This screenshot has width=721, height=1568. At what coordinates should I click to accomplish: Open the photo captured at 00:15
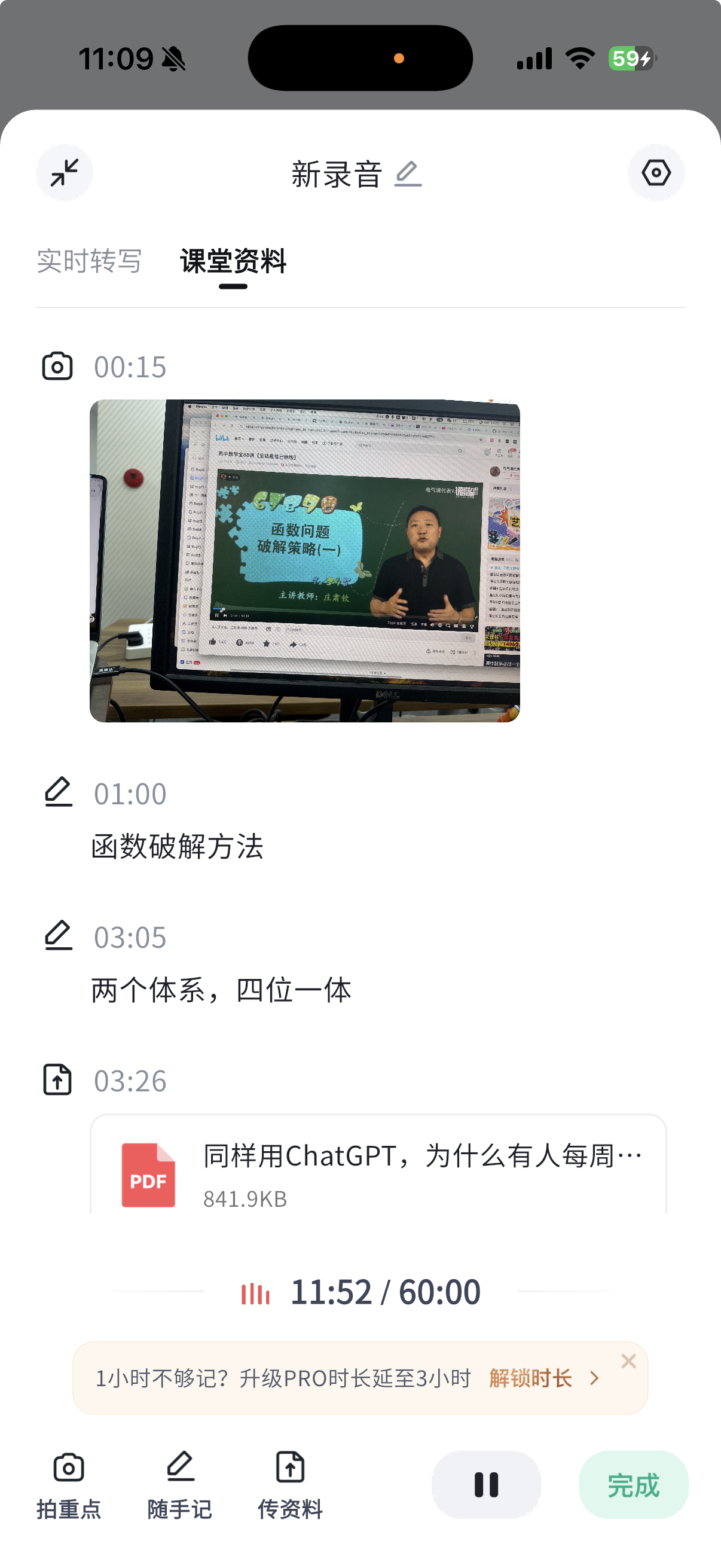[304, 560]
